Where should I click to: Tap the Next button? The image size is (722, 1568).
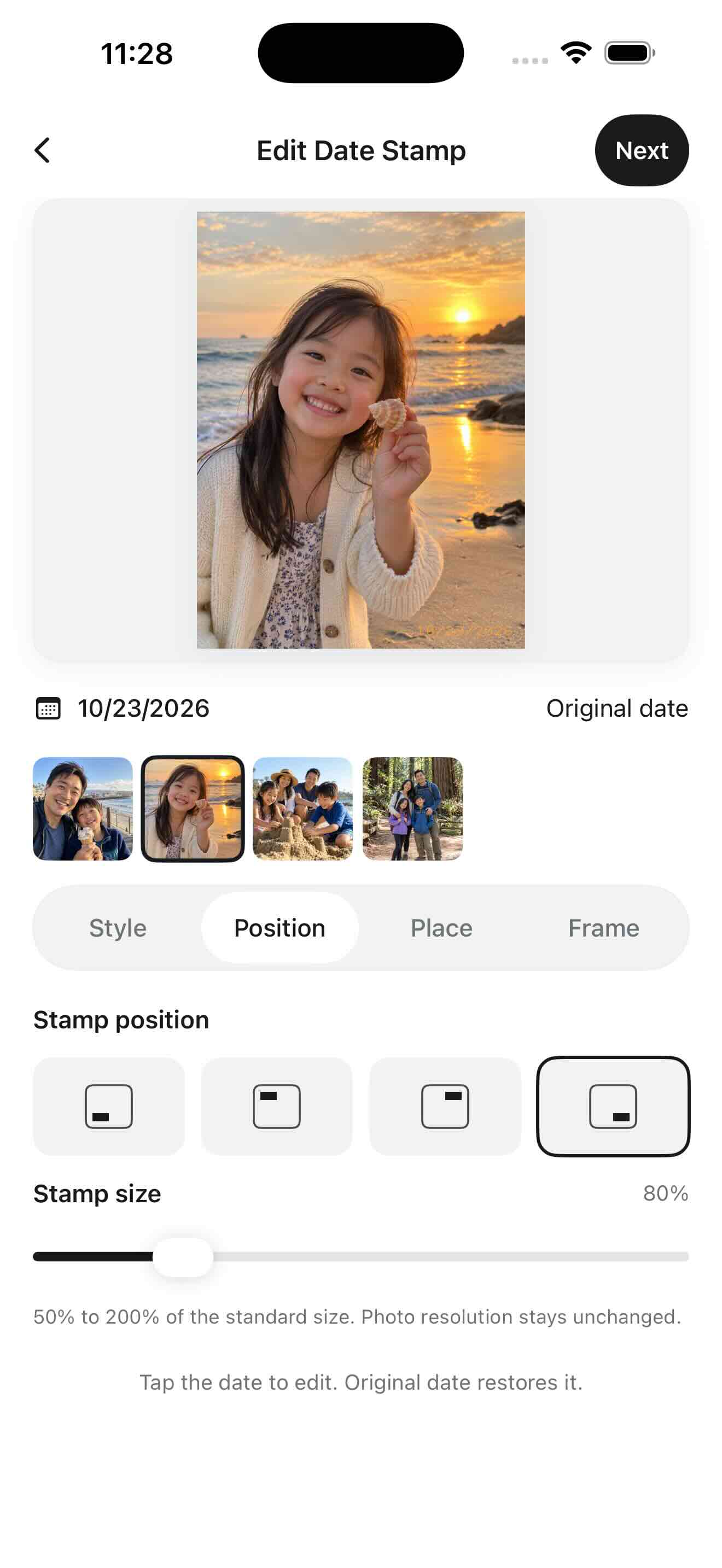(x=642, y=150)
